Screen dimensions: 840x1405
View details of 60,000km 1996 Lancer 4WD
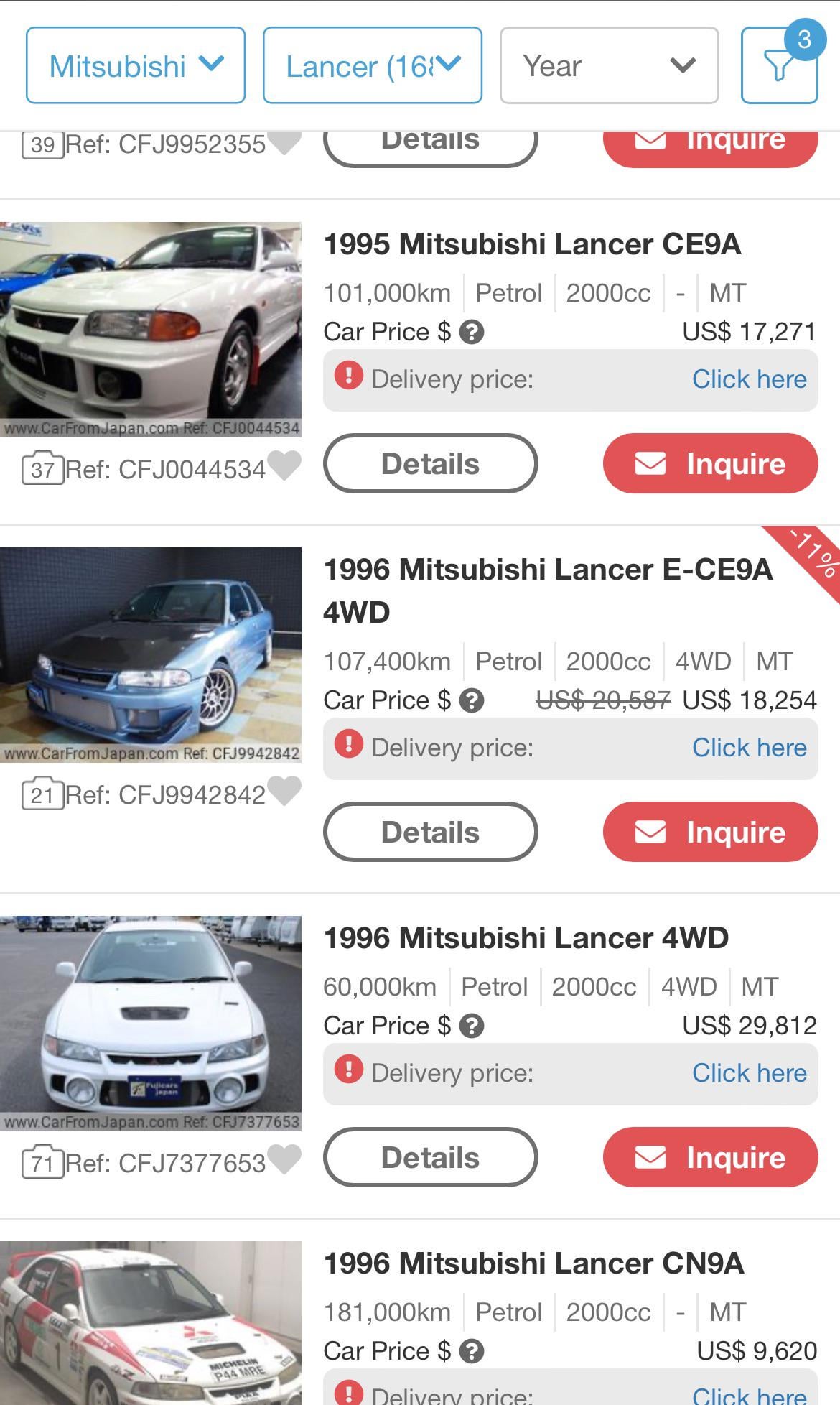point(430,1157)
